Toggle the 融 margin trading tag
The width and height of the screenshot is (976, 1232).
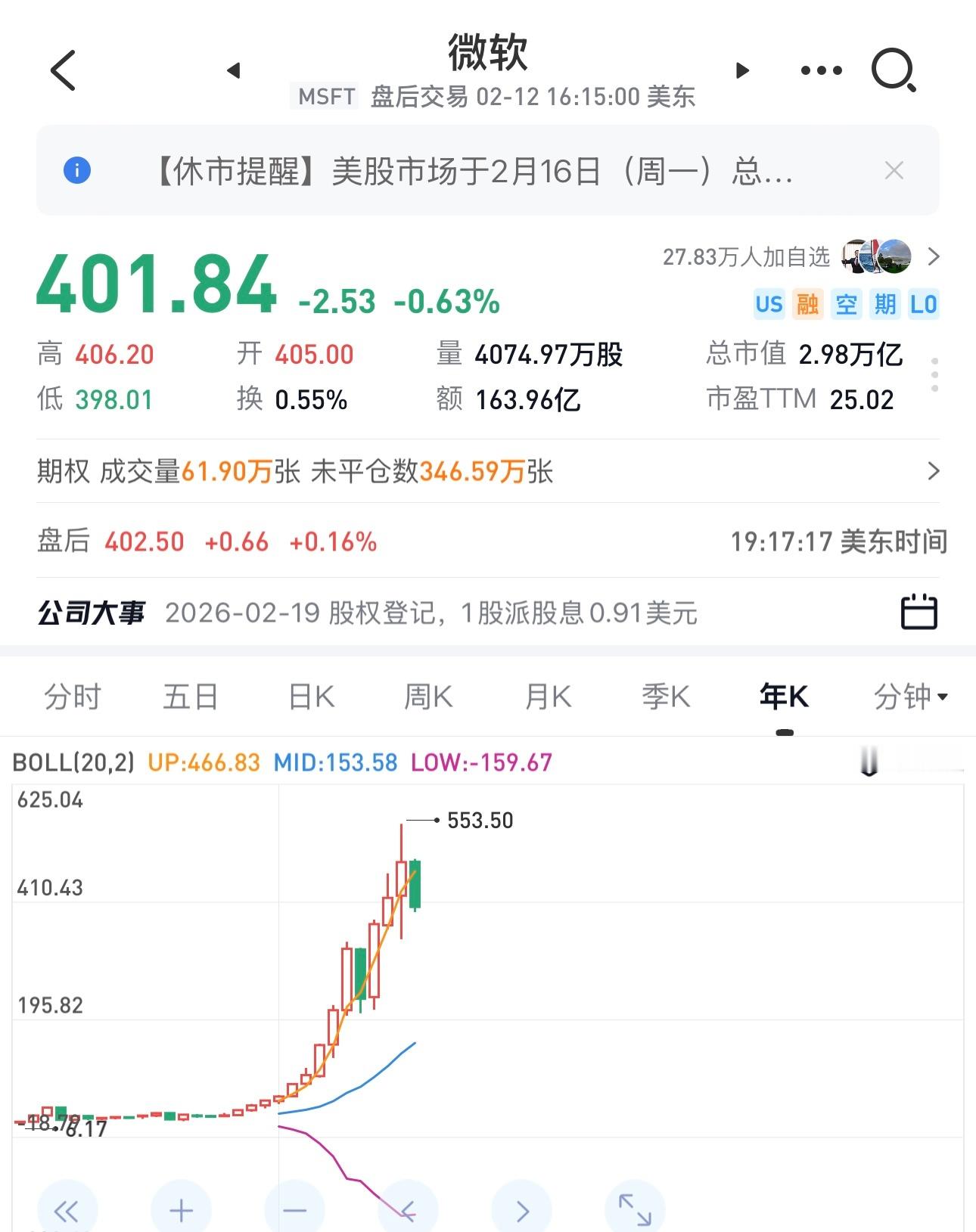pos(809,305)
